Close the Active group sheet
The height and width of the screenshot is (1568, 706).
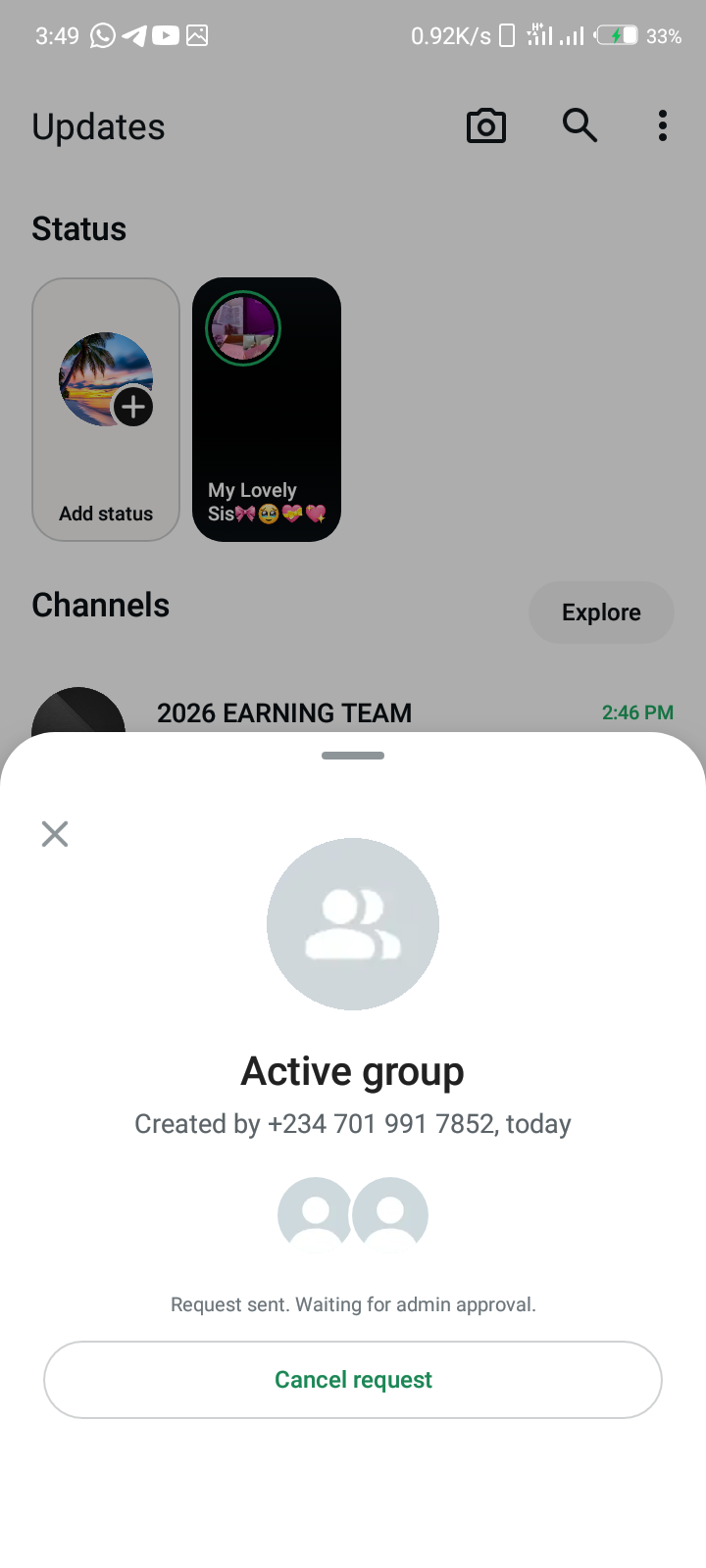point(55,834)
